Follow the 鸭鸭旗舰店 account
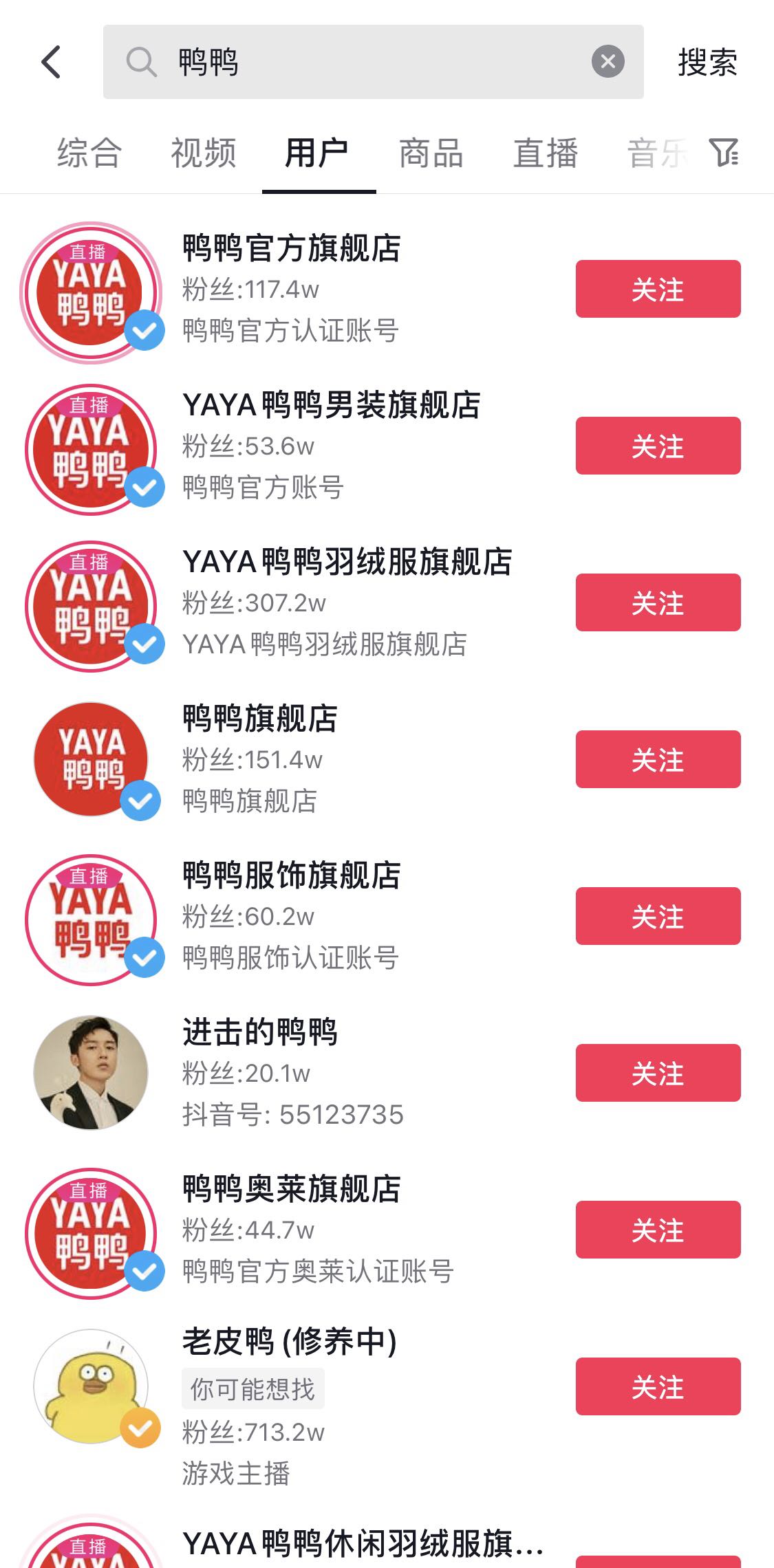This screenshot has width=774, height=1568. [658, 759]
